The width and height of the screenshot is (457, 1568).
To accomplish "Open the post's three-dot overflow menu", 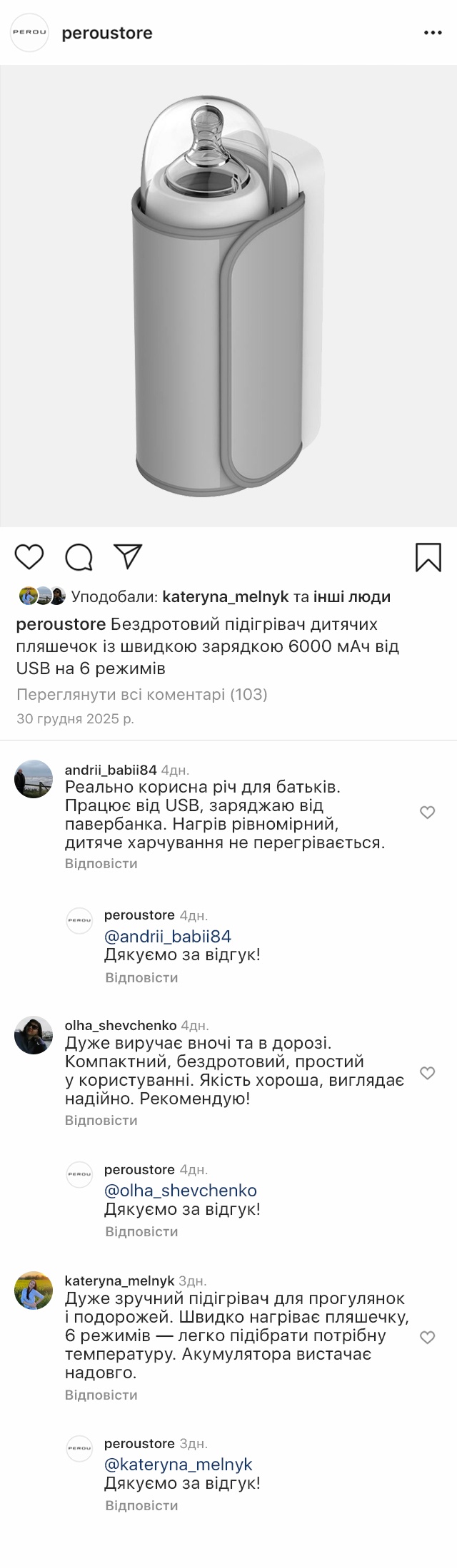I will 433,33.
